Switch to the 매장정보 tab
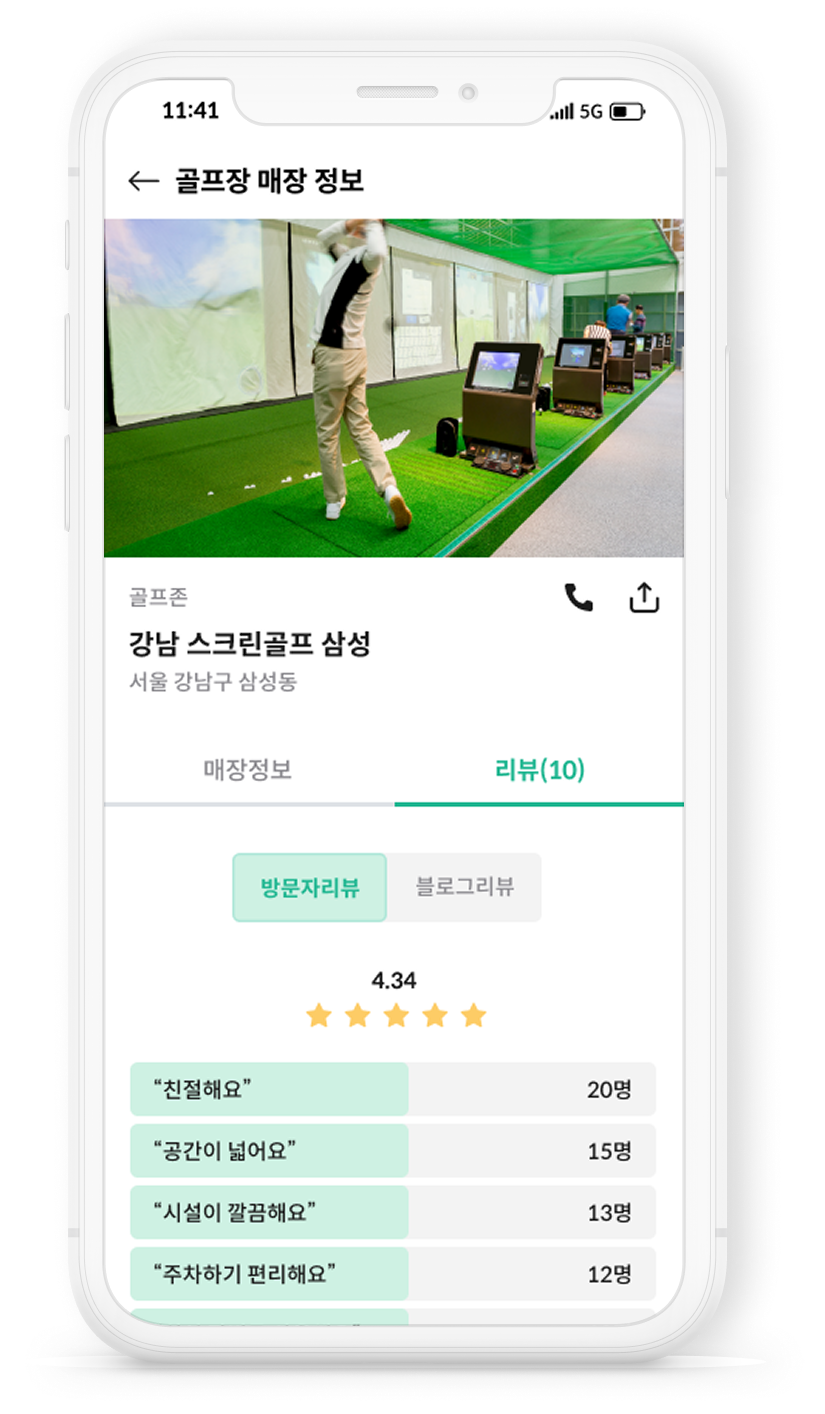Screen dimensions: 825x1414 (x=248, y=770)
